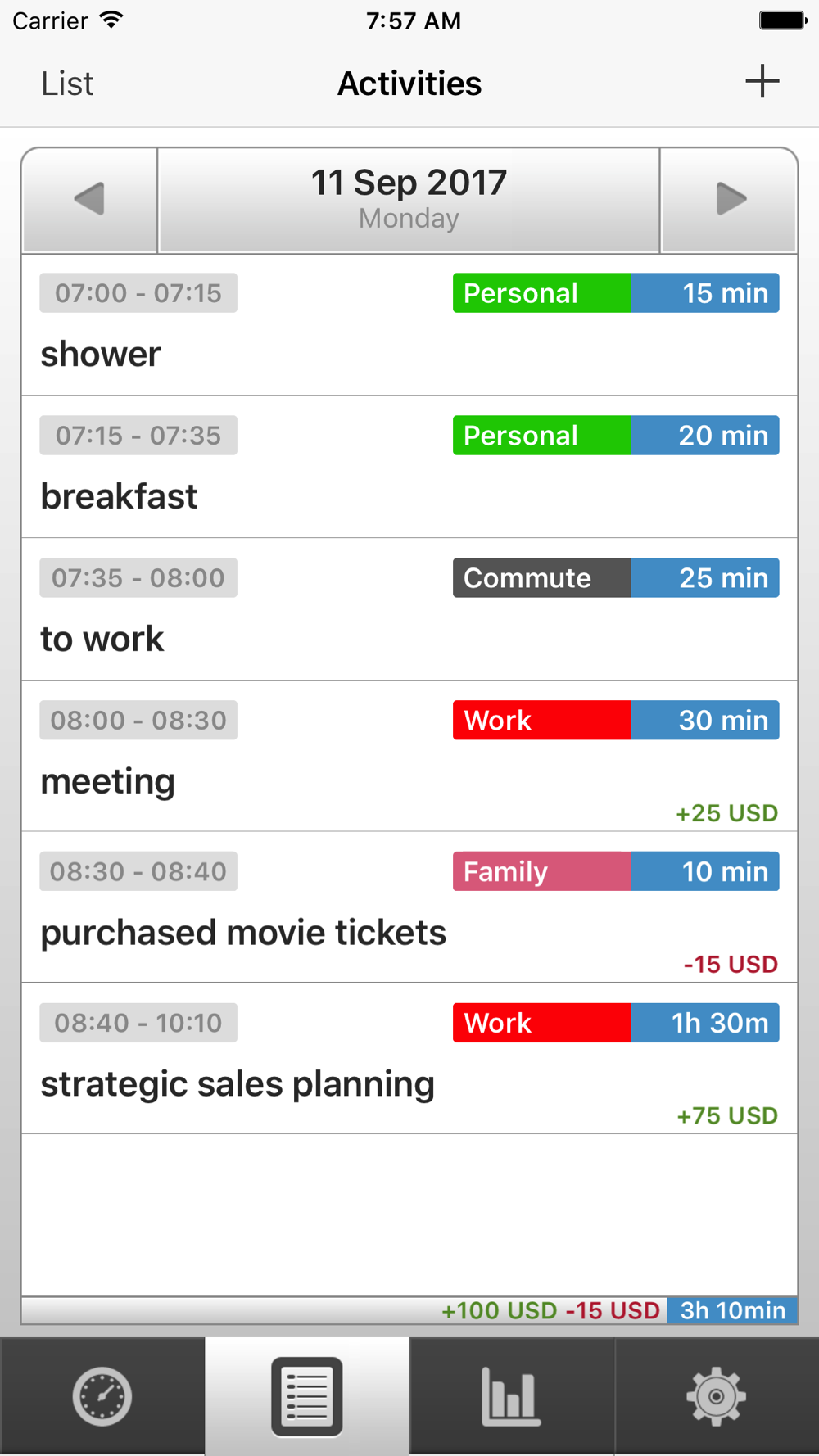Open the shower activity entry
This screenshot has width=819, height=1456.
pos(409,325)
